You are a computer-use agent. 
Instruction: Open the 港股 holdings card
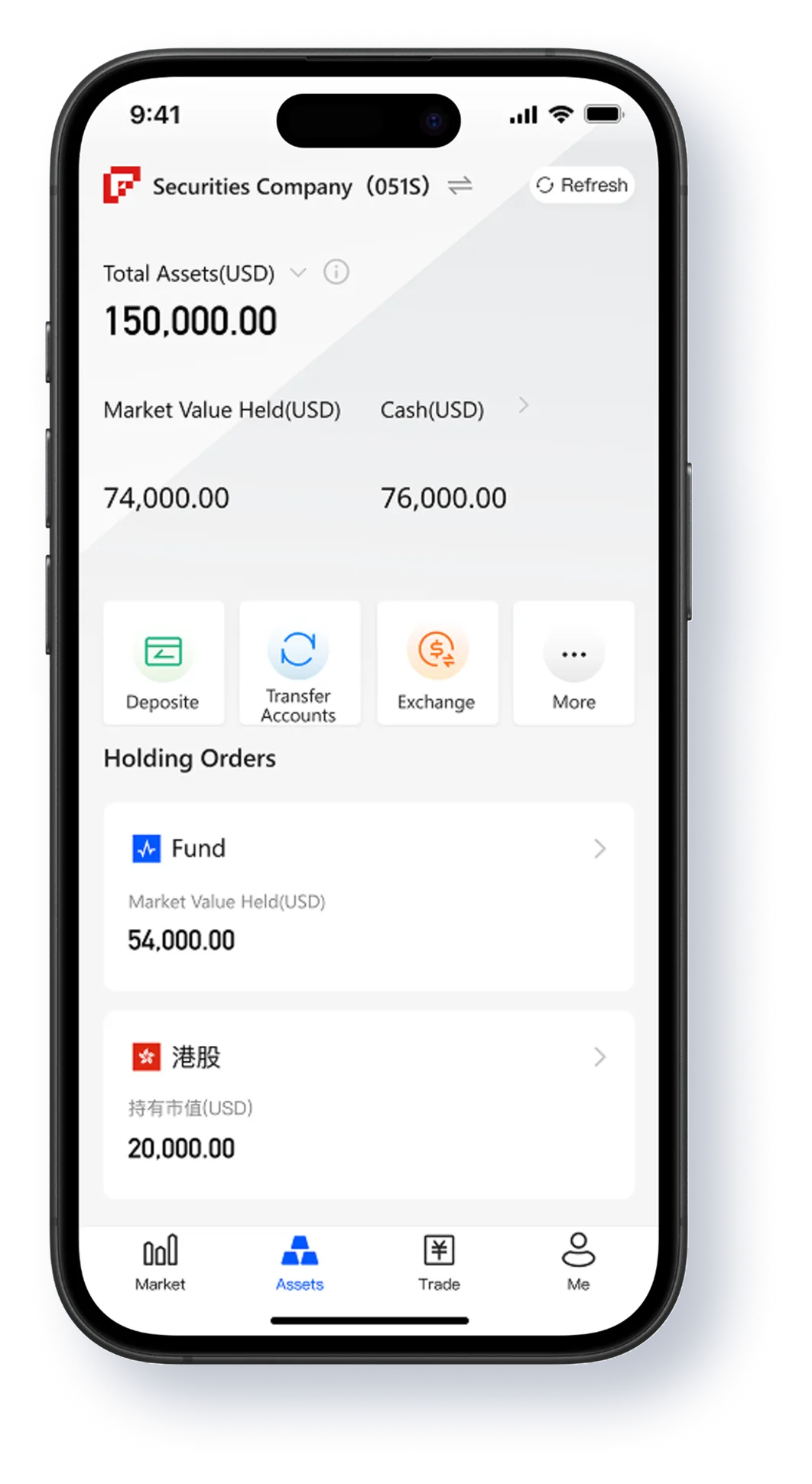click(369, 1104)
